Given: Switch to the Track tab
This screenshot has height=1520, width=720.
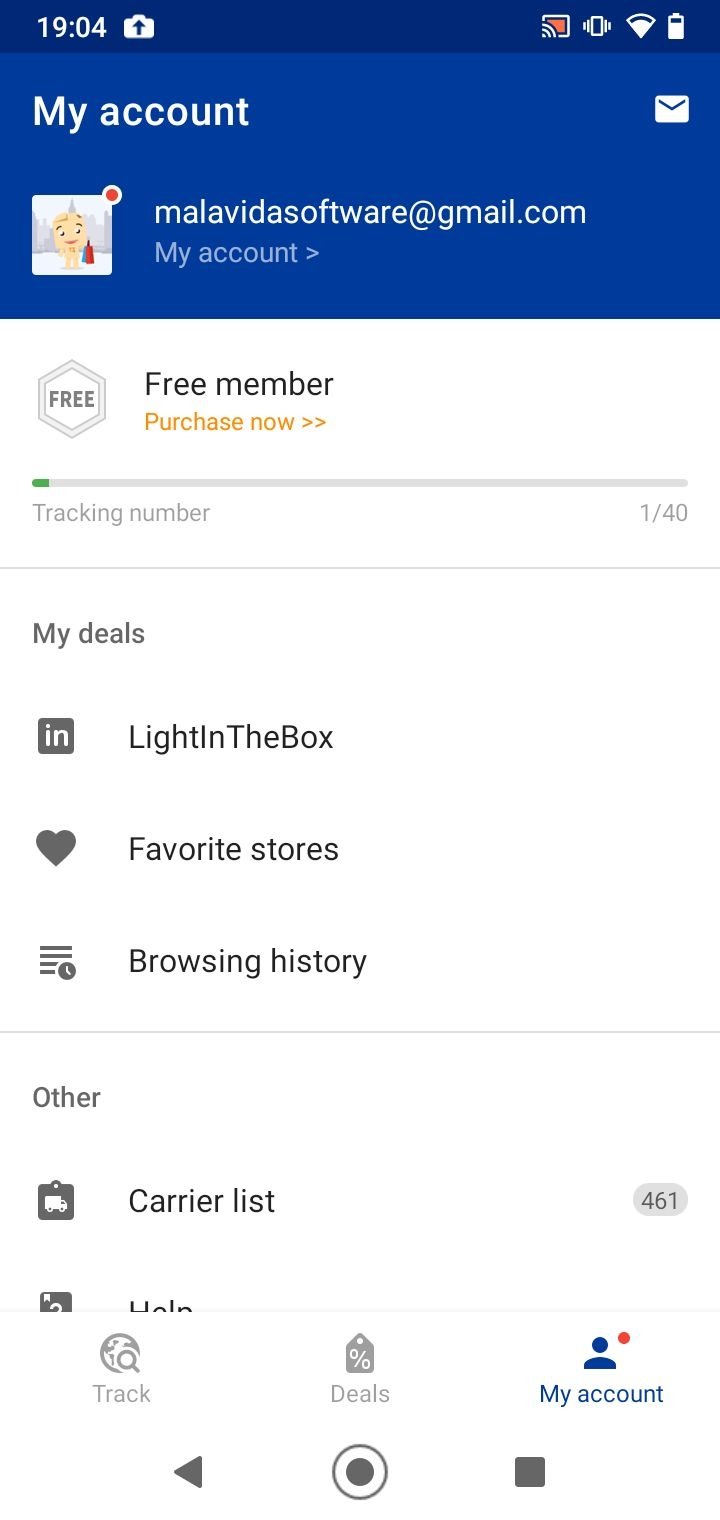Looking at the screenshot, I should (x=121, y=1370).
